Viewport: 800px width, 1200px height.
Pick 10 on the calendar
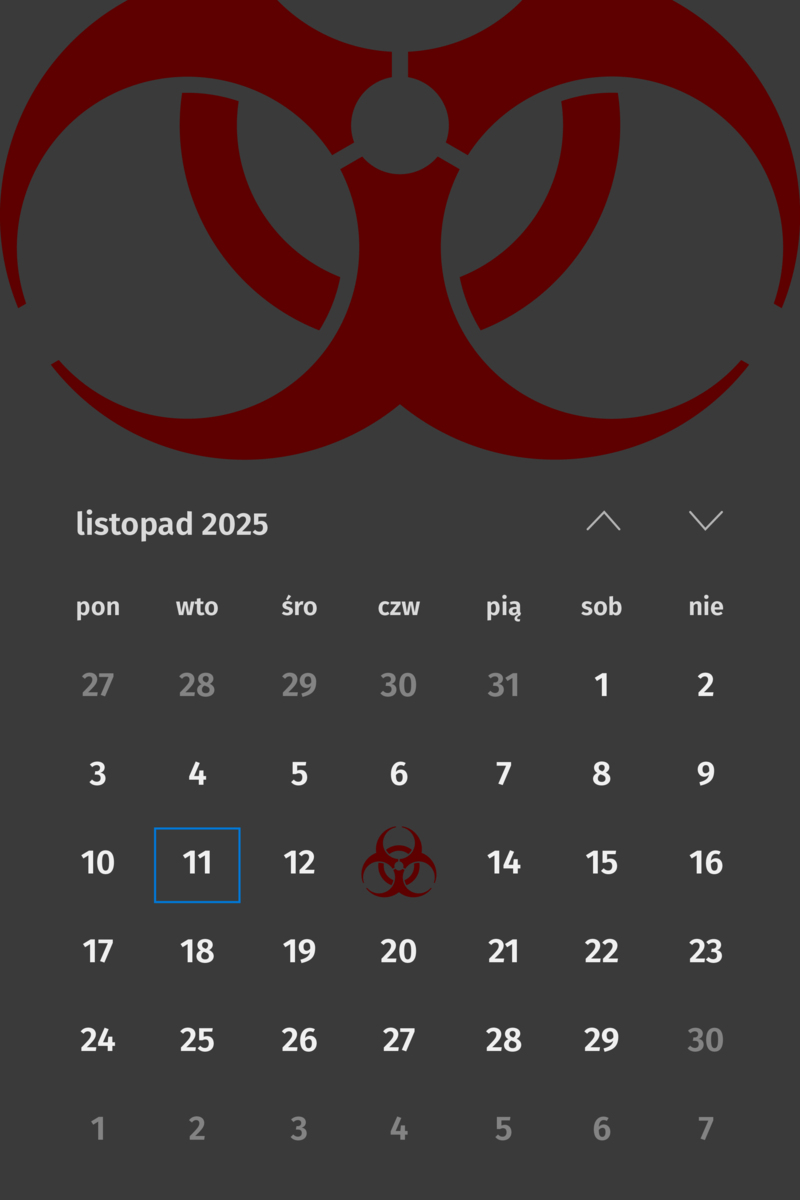[98, 864]
